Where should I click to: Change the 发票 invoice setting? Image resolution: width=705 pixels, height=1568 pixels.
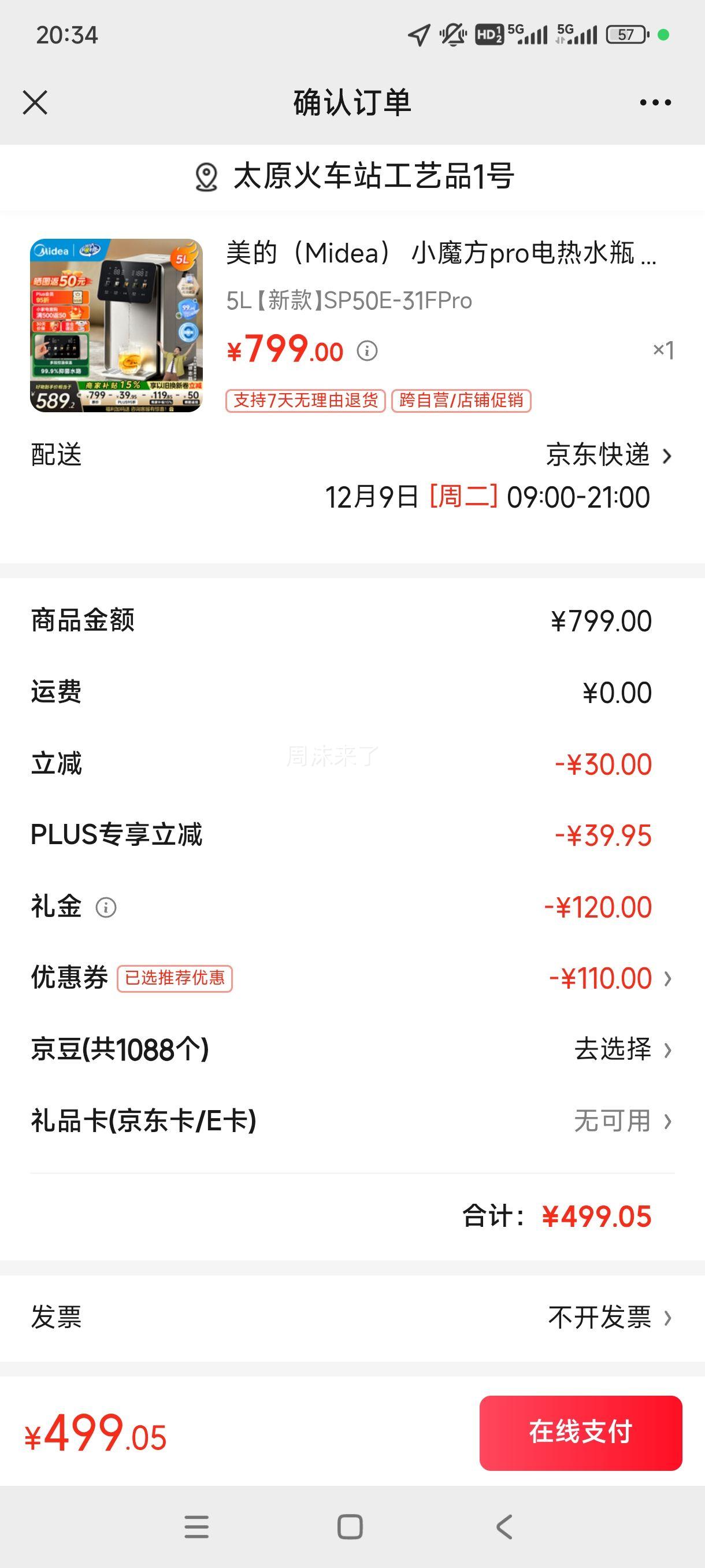point(353,1317)
